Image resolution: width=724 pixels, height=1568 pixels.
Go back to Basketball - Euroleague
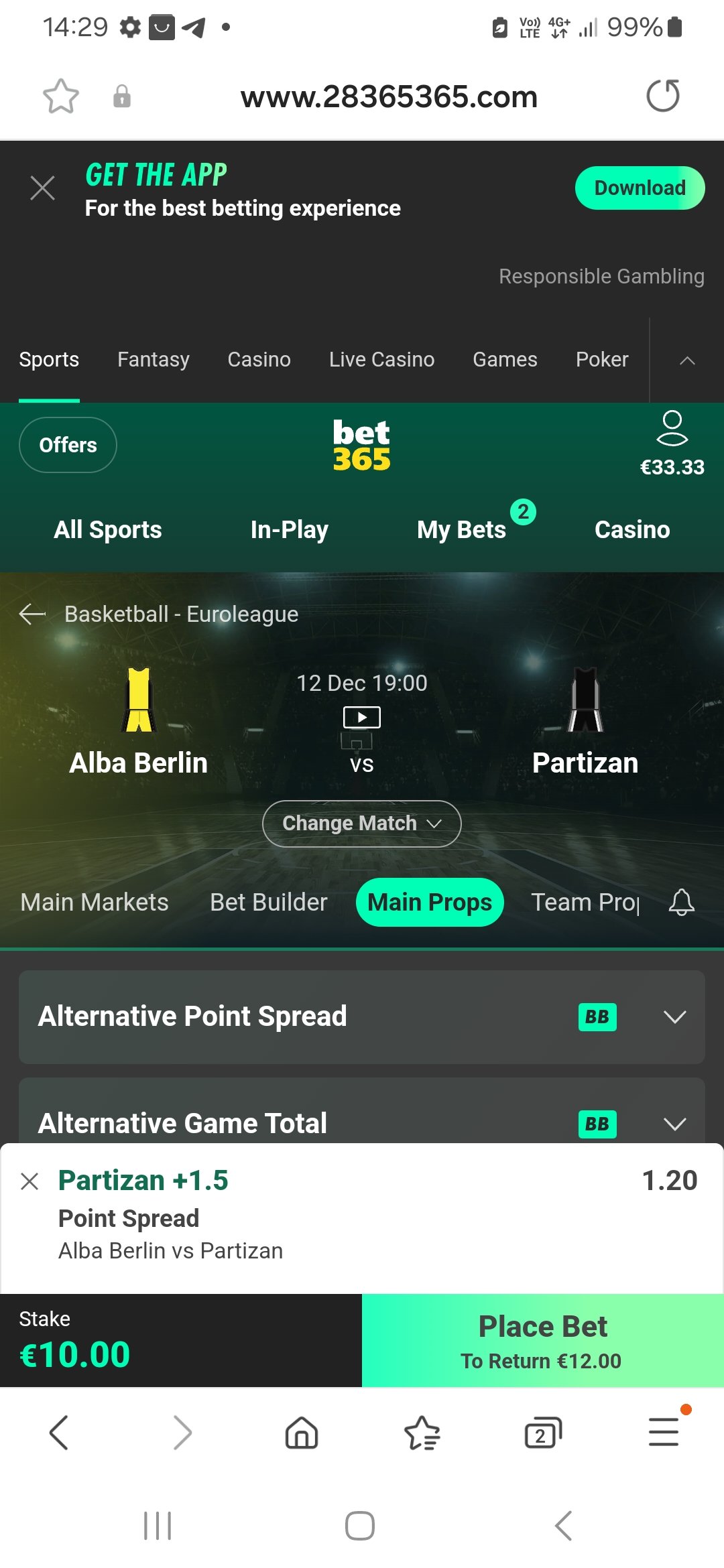coord(32,614)
